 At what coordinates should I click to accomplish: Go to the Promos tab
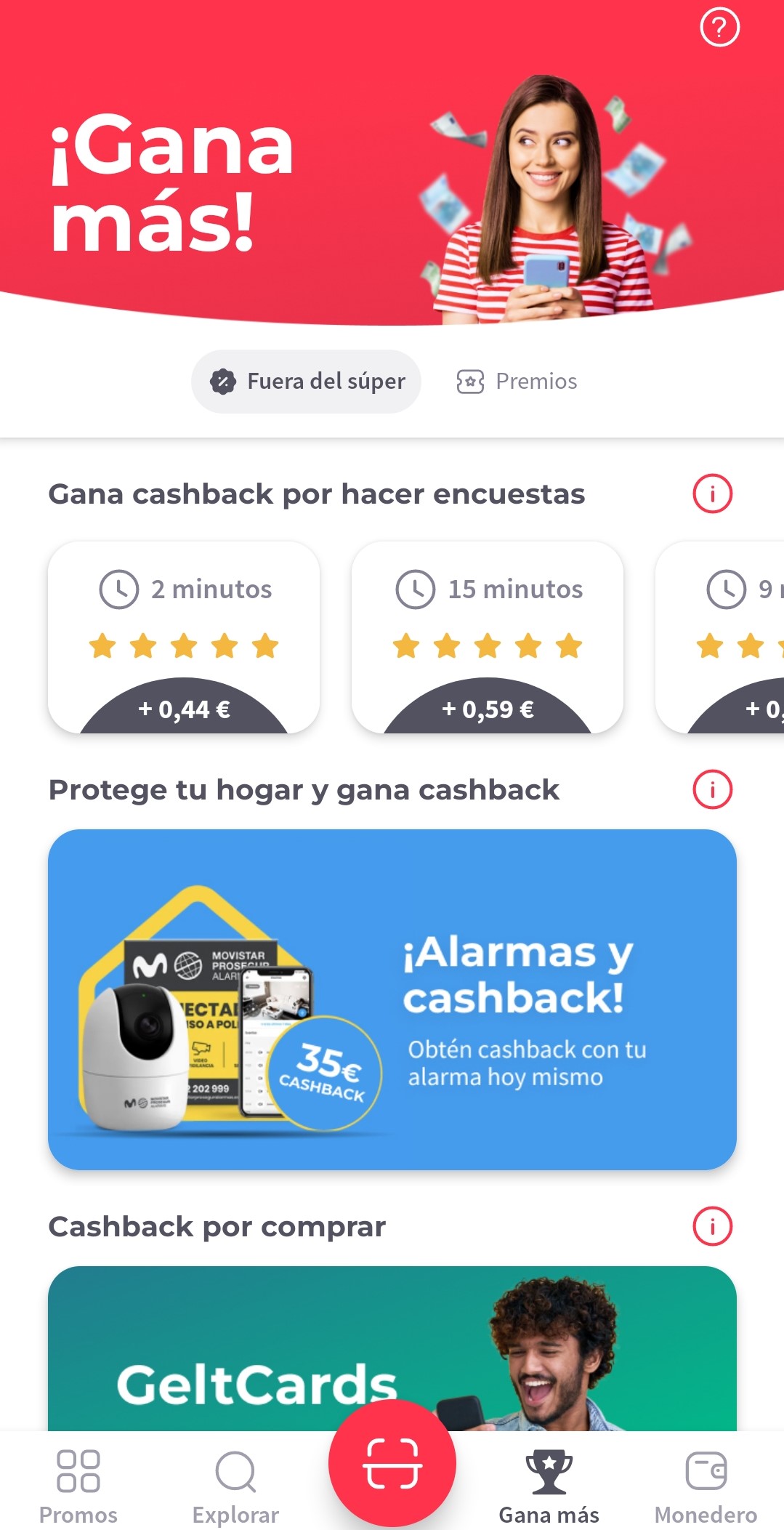(78, 1486)
